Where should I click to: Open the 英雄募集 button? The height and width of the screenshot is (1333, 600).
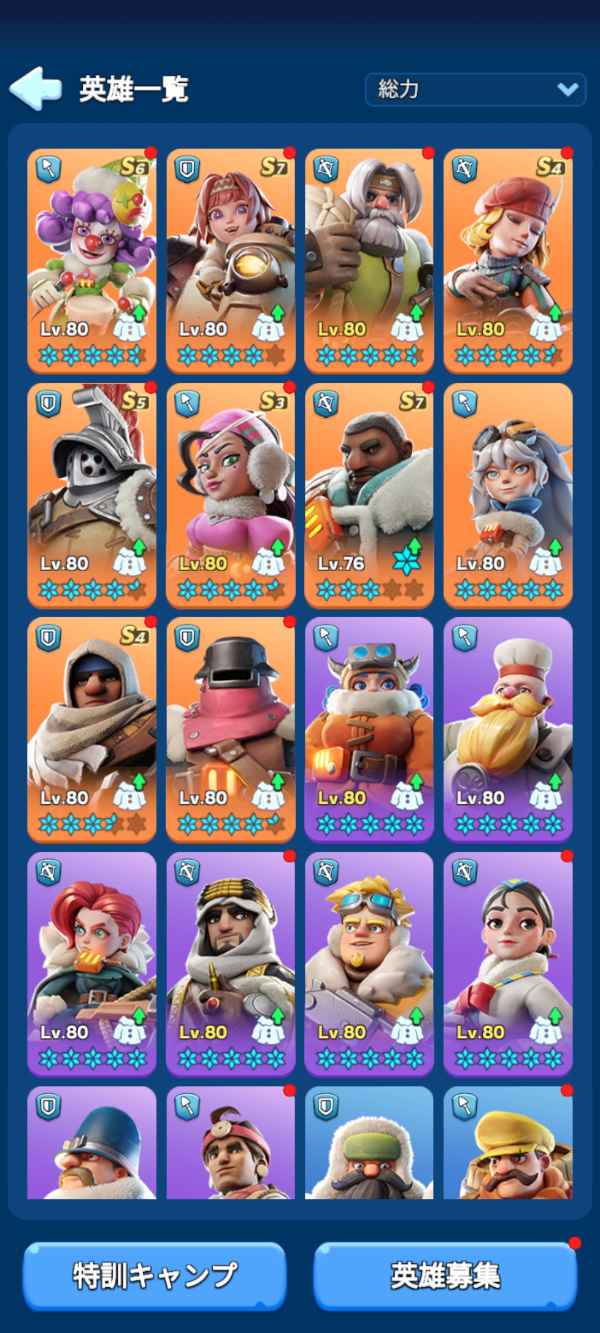[x=445, y=1275]
